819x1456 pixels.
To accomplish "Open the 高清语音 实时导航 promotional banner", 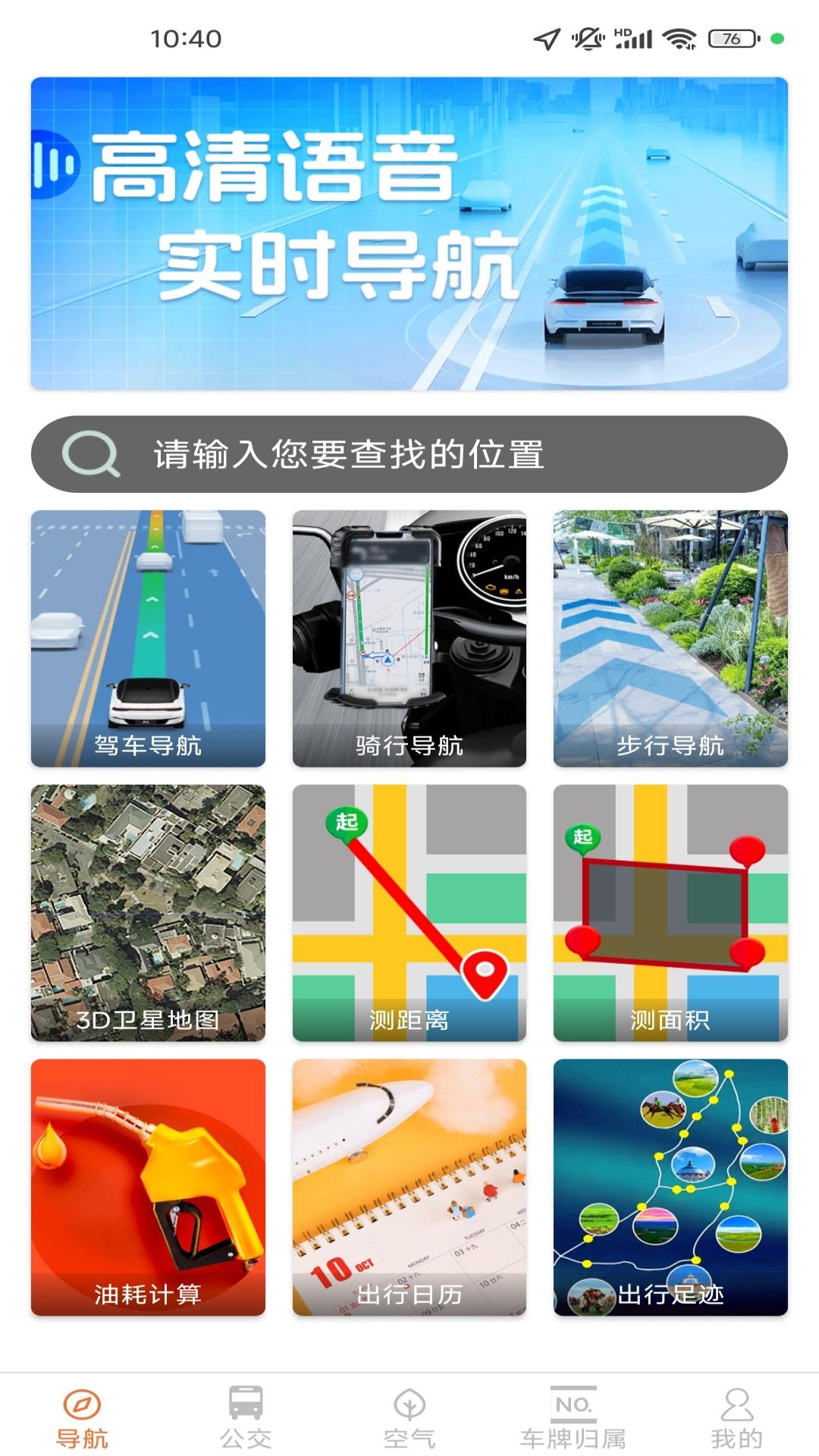I will click(x=409, y=234).
